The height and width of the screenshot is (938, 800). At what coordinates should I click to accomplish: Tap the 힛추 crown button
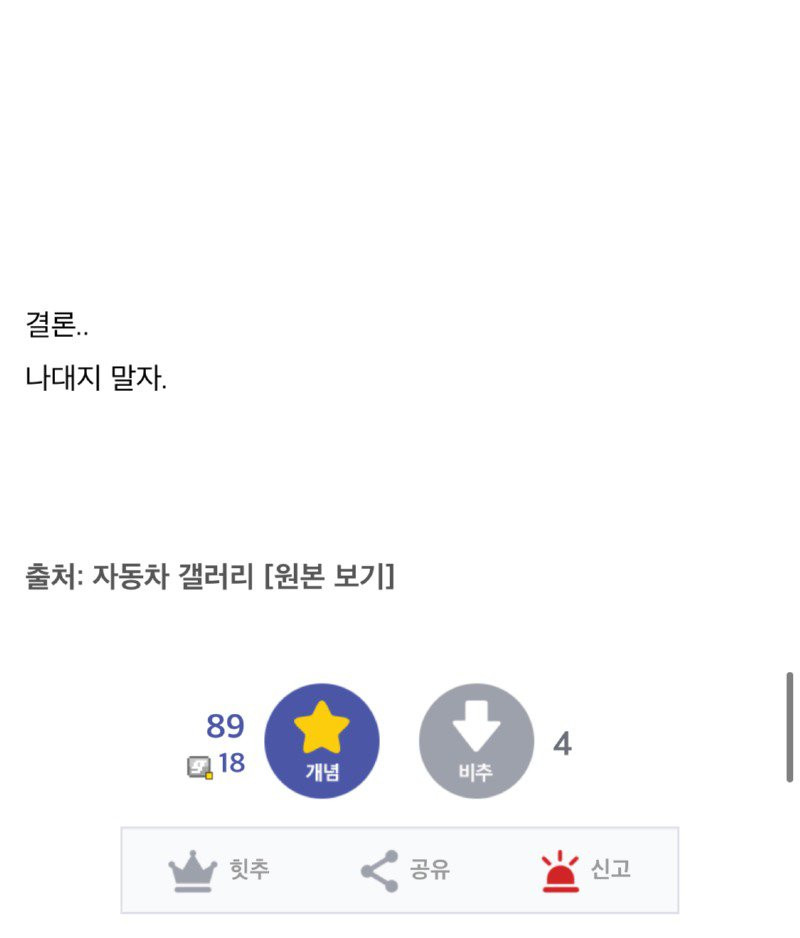pos(219,870)
